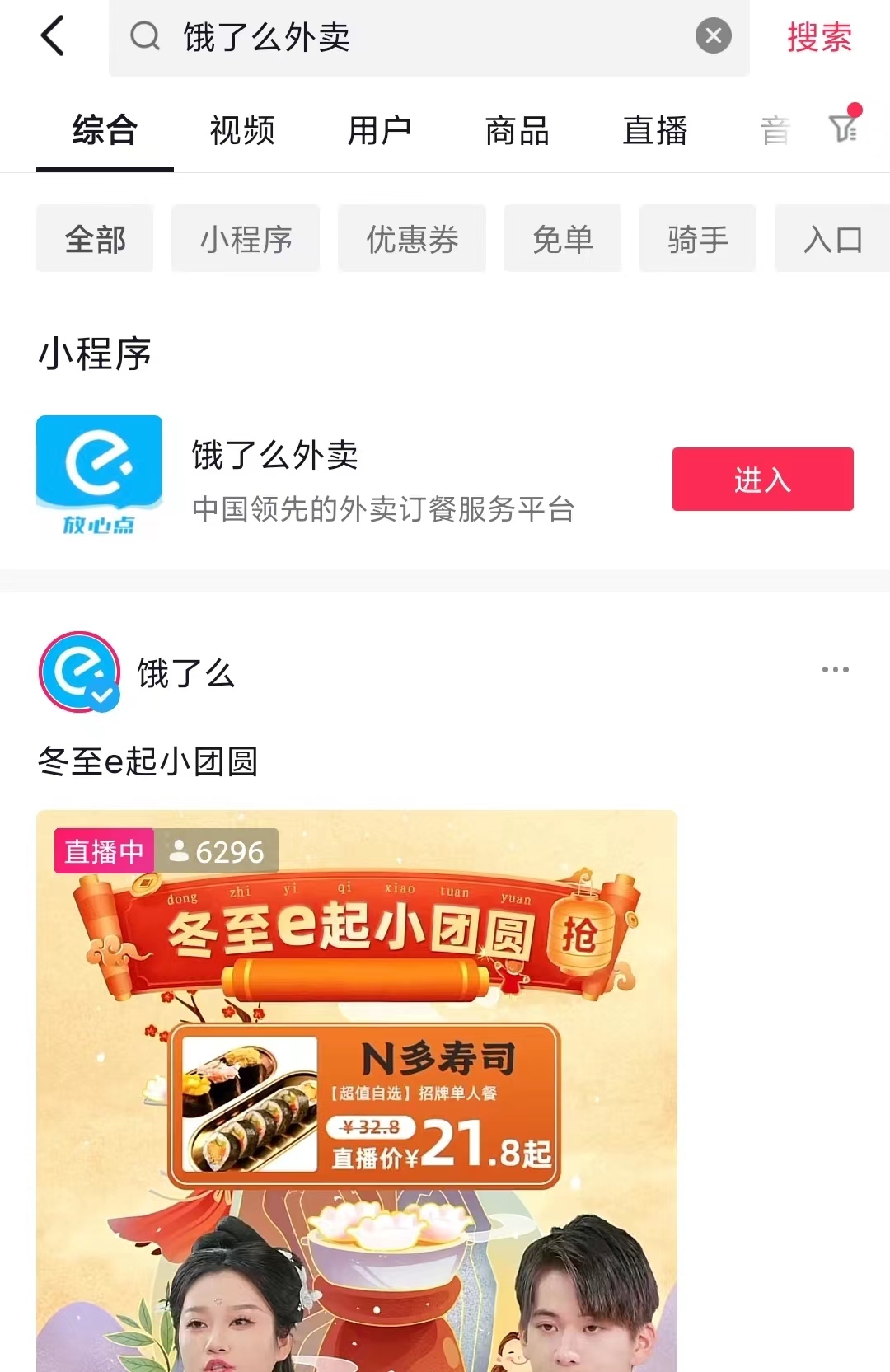Select the 免单 filter chip
This screenshot has width=890, height=1372.
(x=563, y=239)
